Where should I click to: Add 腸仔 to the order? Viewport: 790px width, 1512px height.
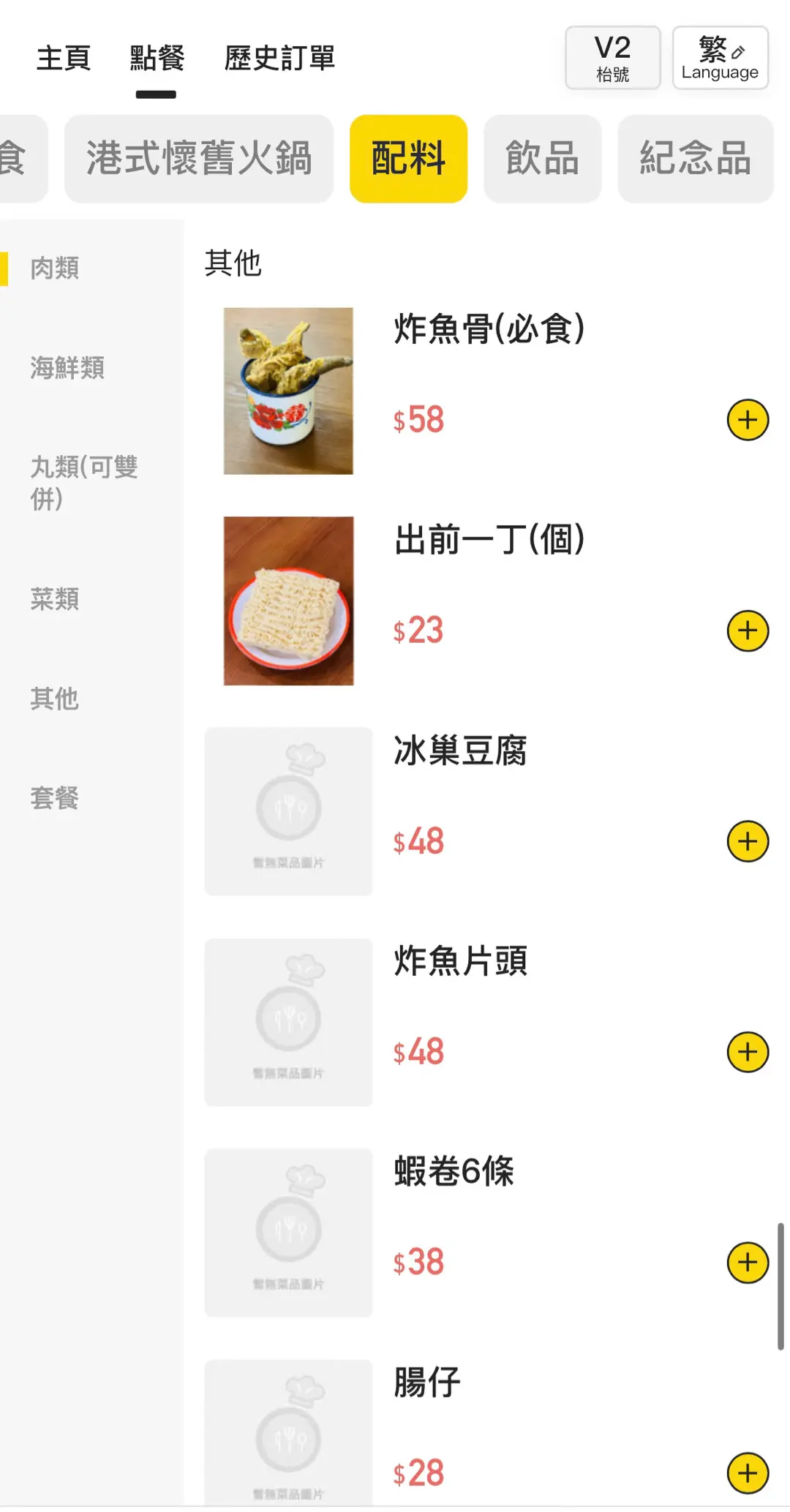pos(748,1472)
